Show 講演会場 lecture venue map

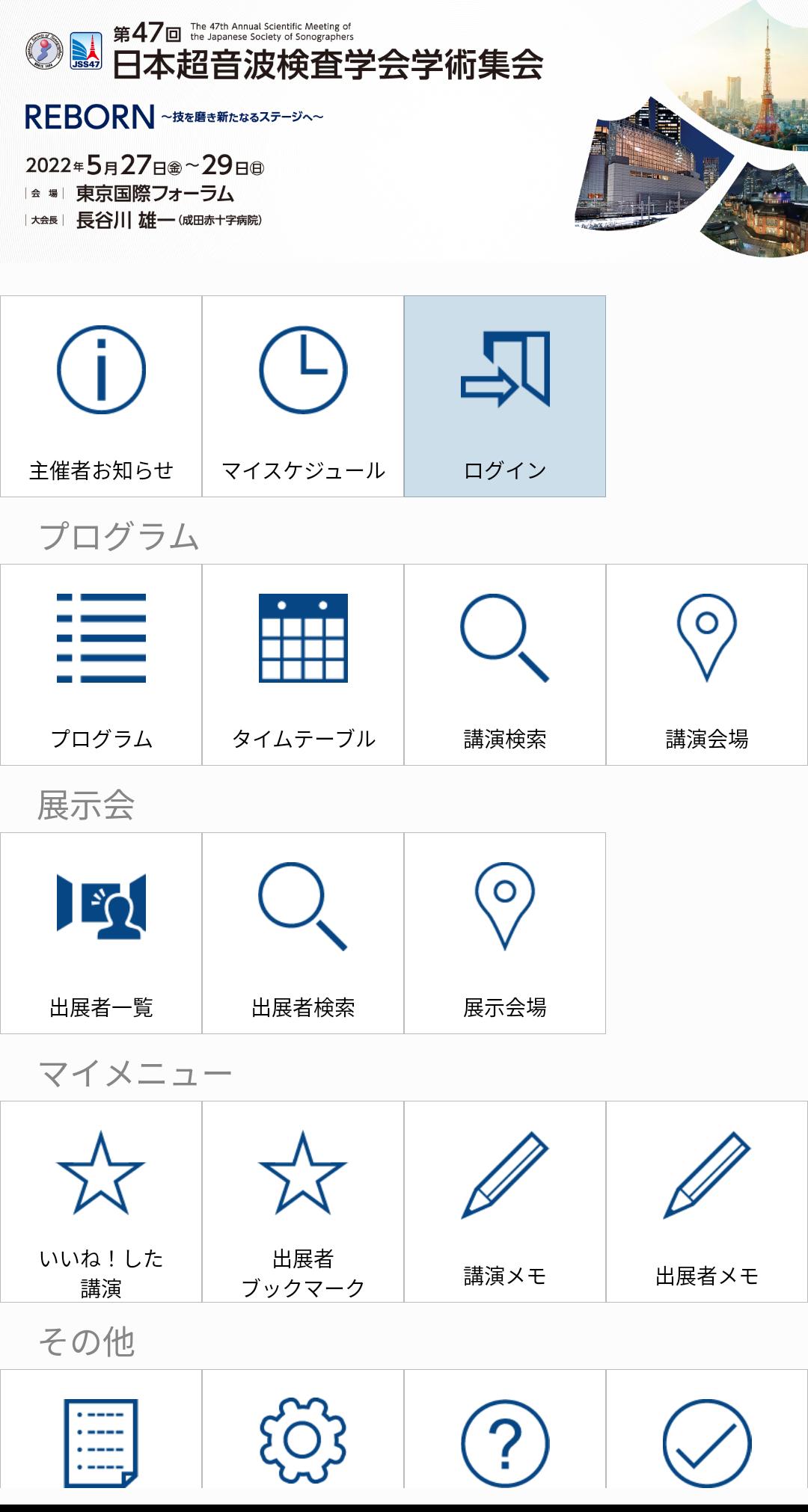[707, 665]
